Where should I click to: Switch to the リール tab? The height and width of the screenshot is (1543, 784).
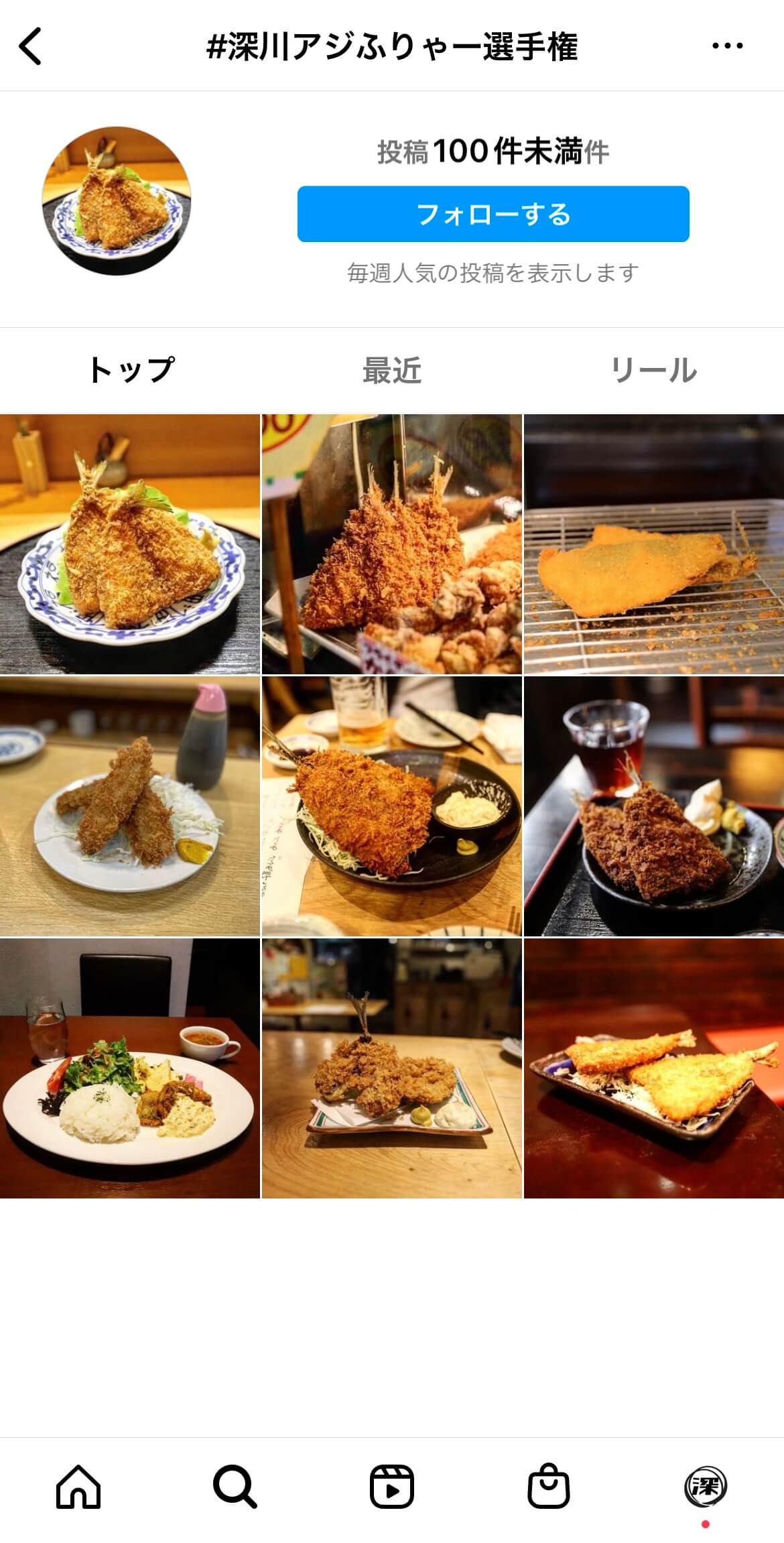(x=653, y=371)
